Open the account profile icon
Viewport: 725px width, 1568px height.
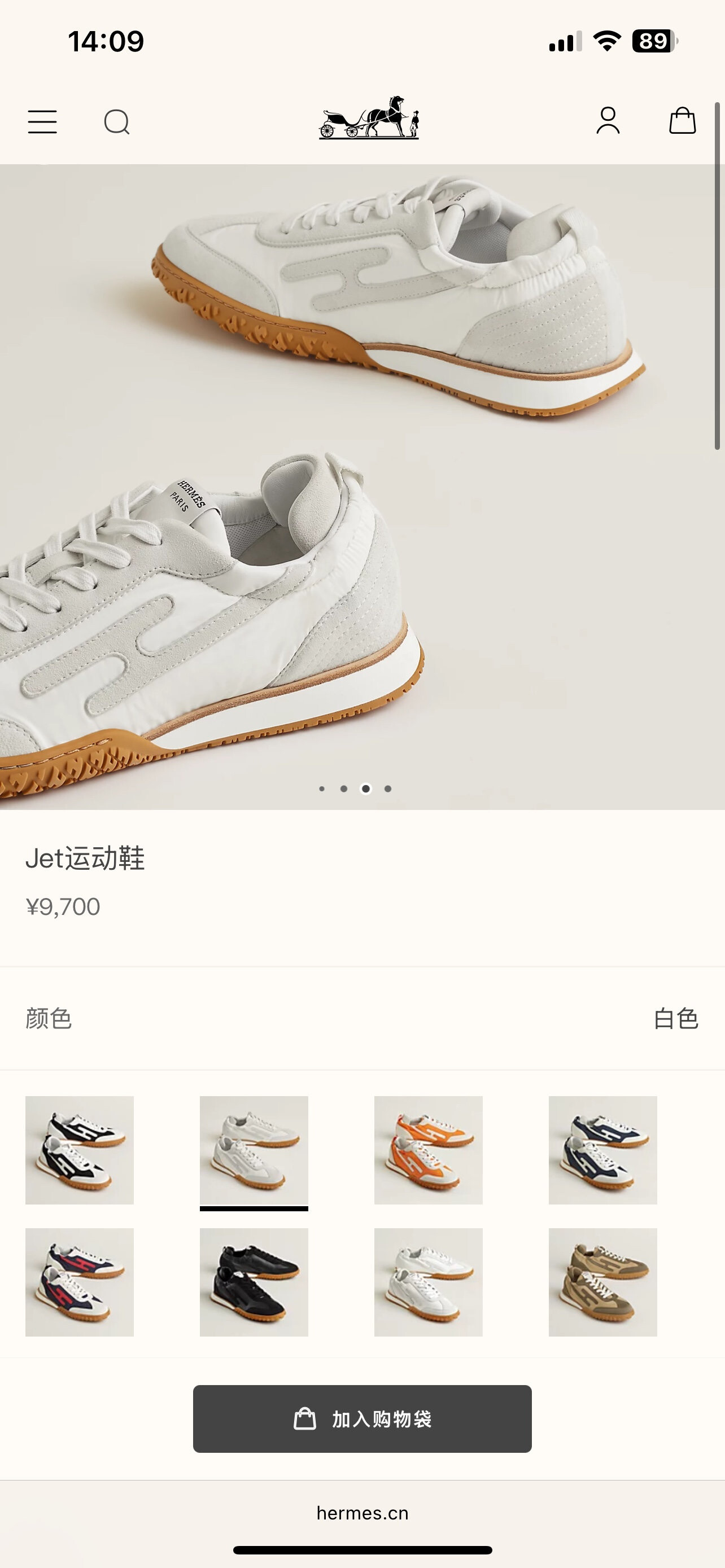pos(608,121)
